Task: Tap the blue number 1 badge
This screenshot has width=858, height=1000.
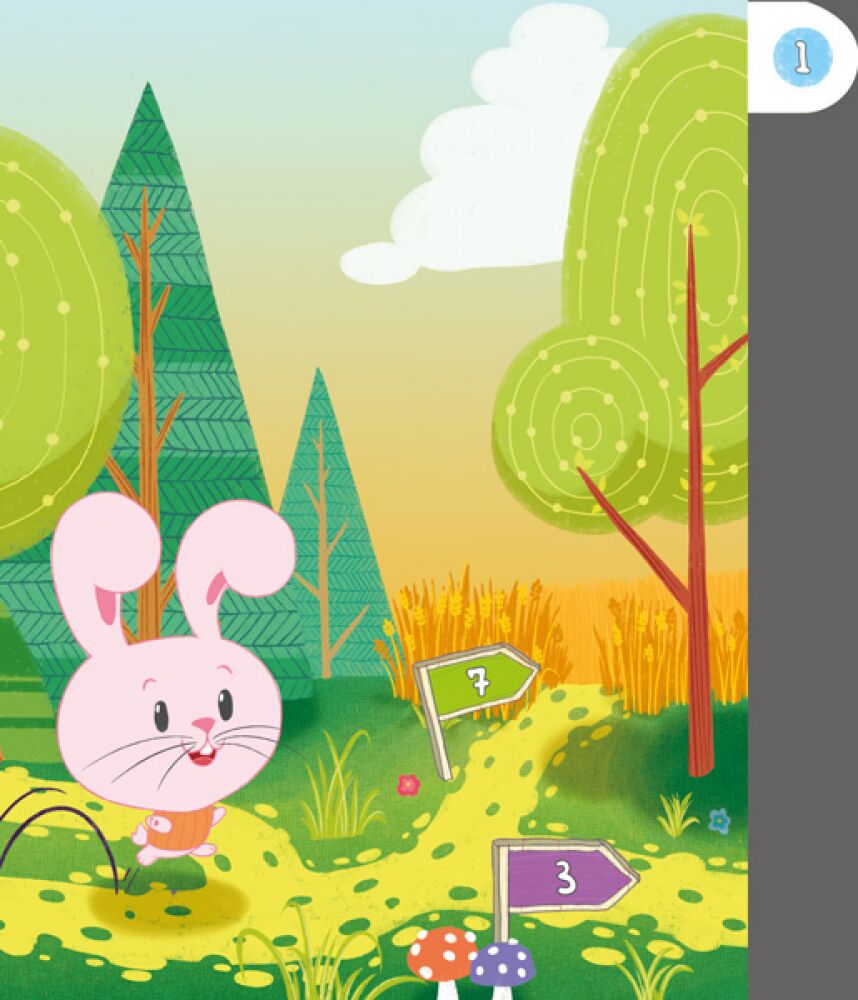Action: (x=802, y=56)
